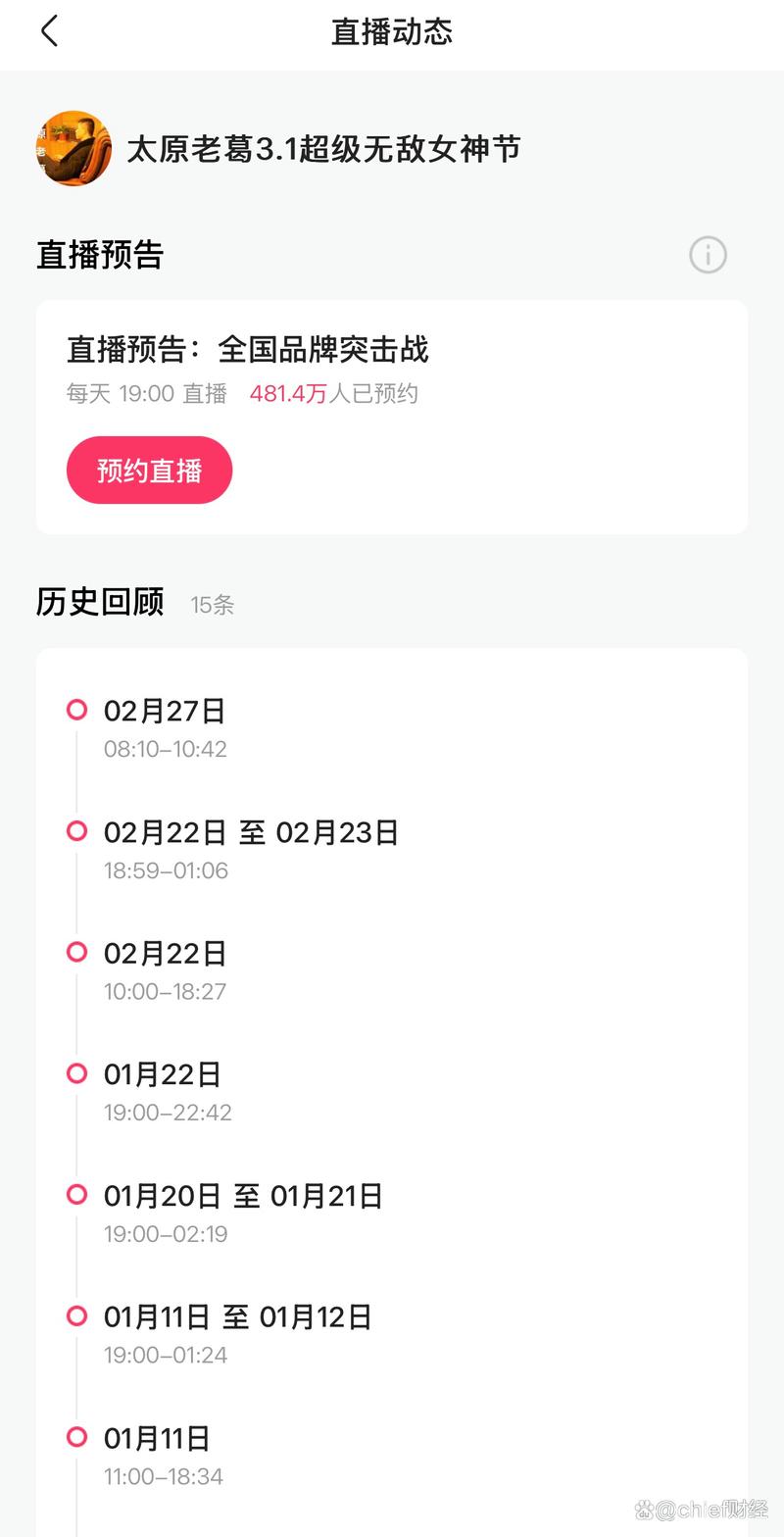Tap the red marker next to 02月27日
This screenshot has height=1537, width=784.
coord(75,710)
